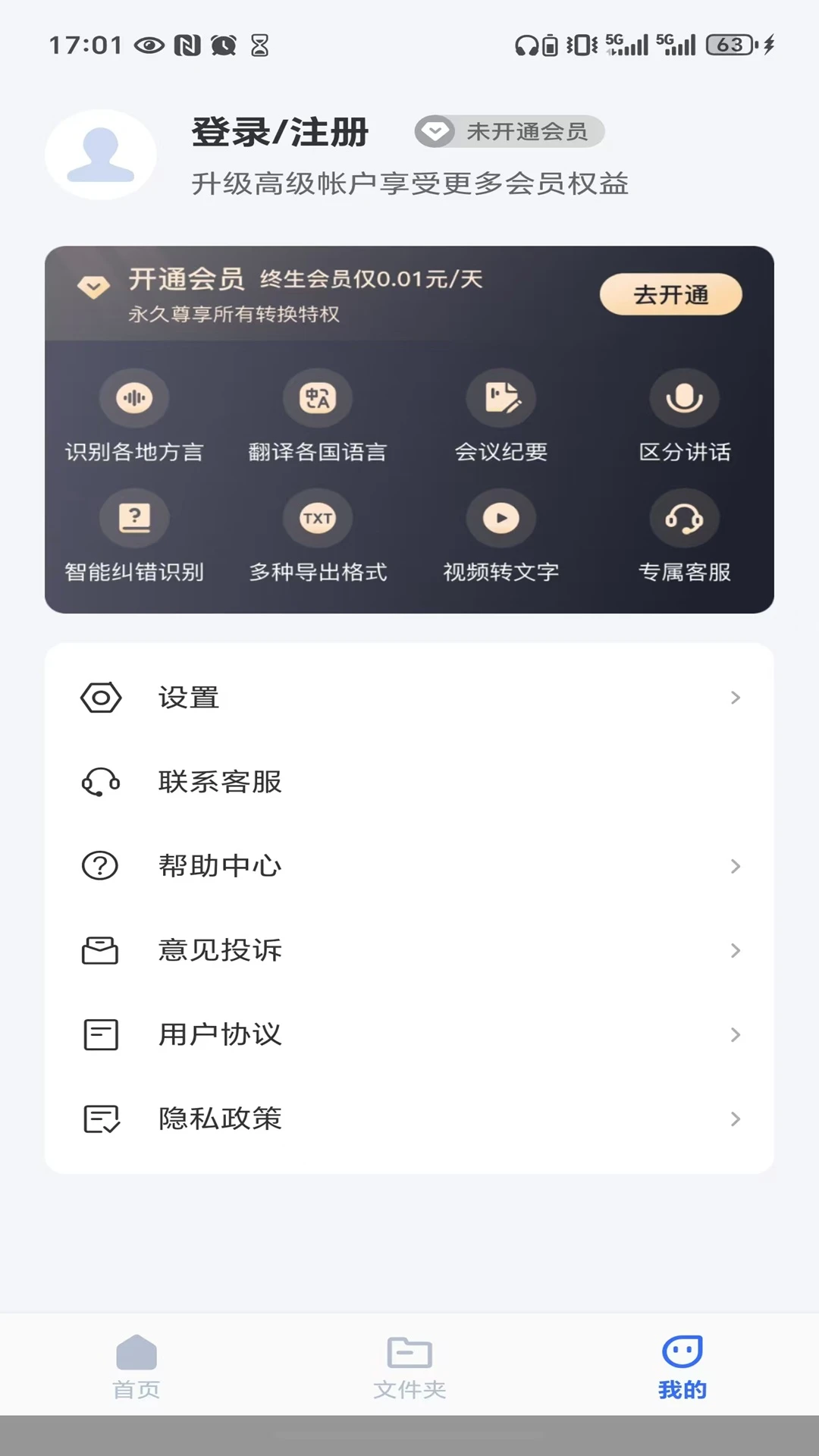Select the 识别各地方言 dialect recognition icon
Viewport: 819px width, 1456px height.
coord(134,397)
